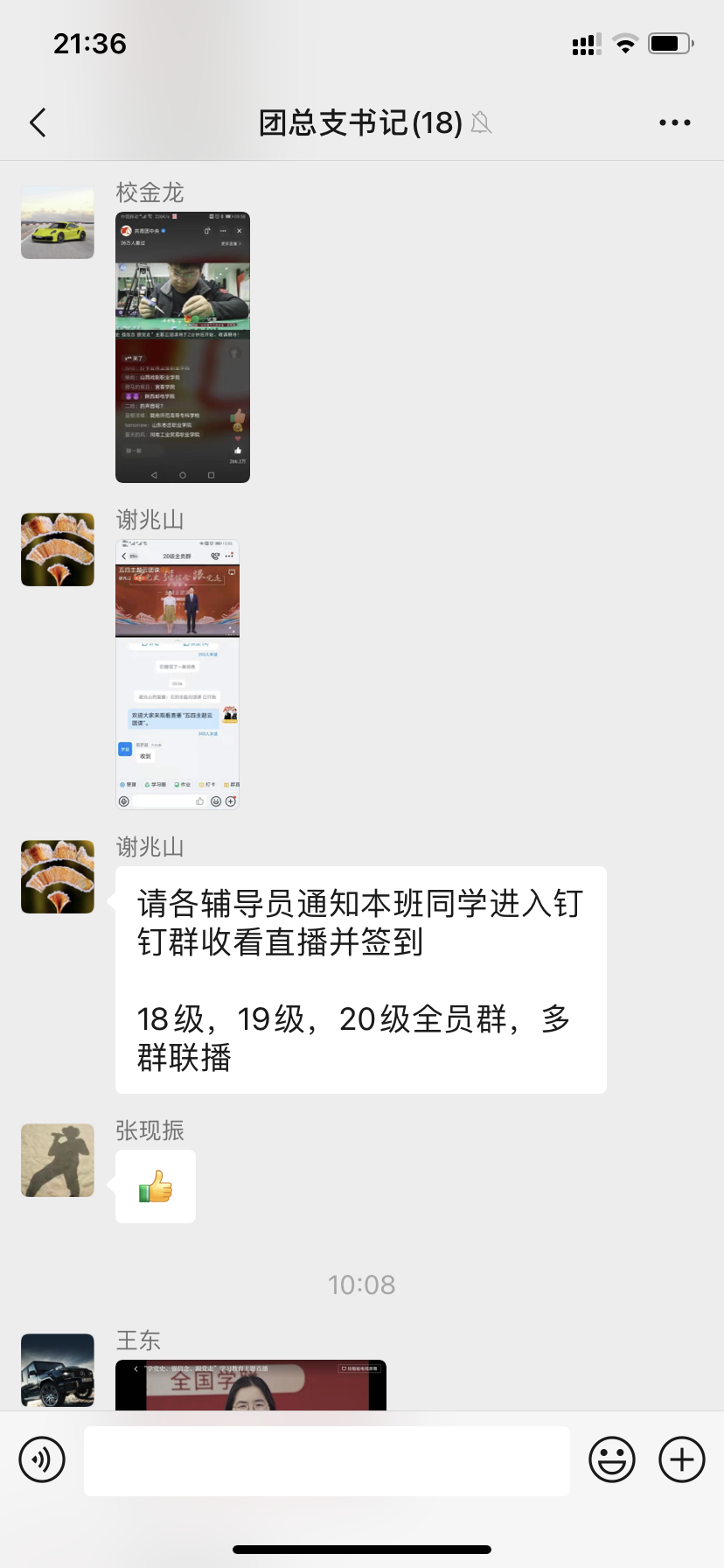
Task: View 王东's profile avatar
Action: coord(58,1369)
